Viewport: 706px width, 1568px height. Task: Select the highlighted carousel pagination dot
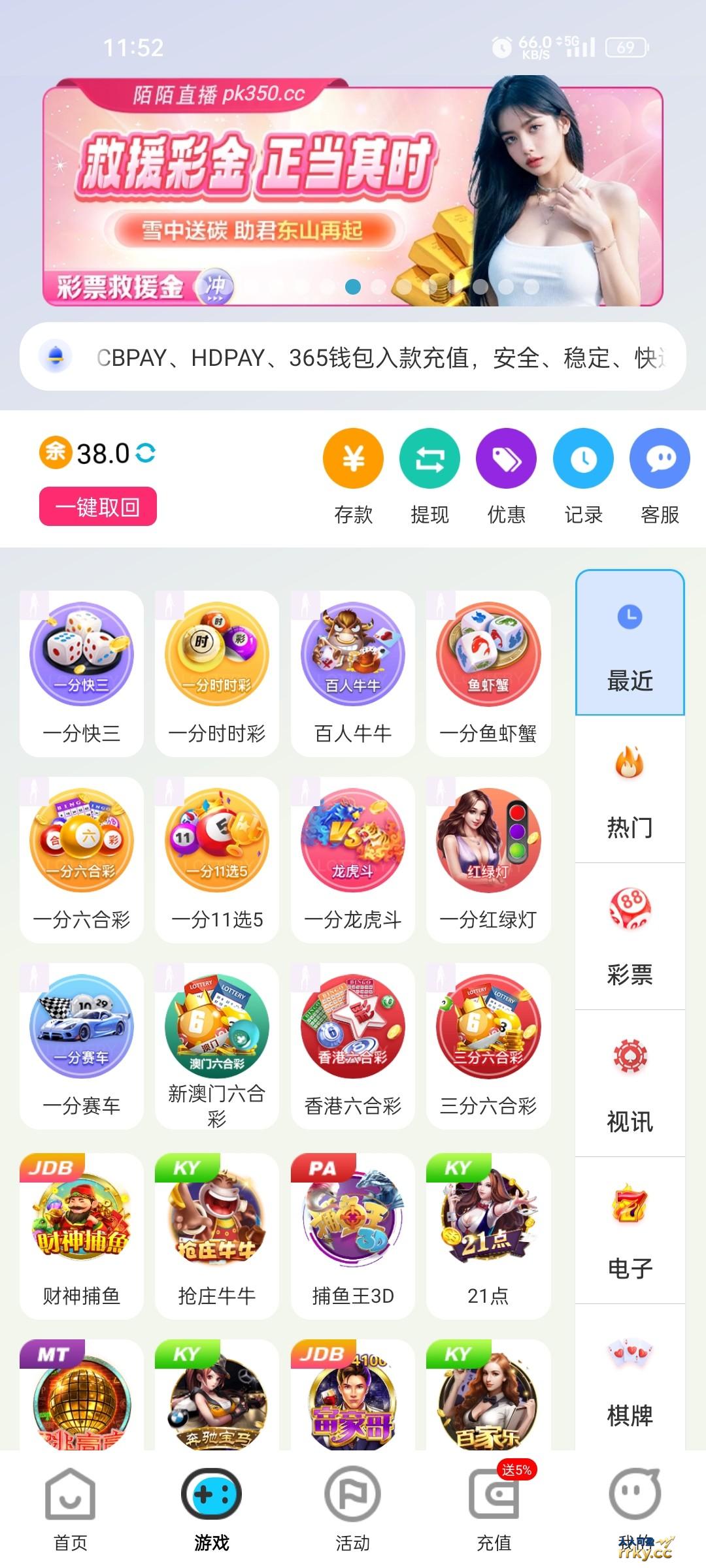[352, 286]
